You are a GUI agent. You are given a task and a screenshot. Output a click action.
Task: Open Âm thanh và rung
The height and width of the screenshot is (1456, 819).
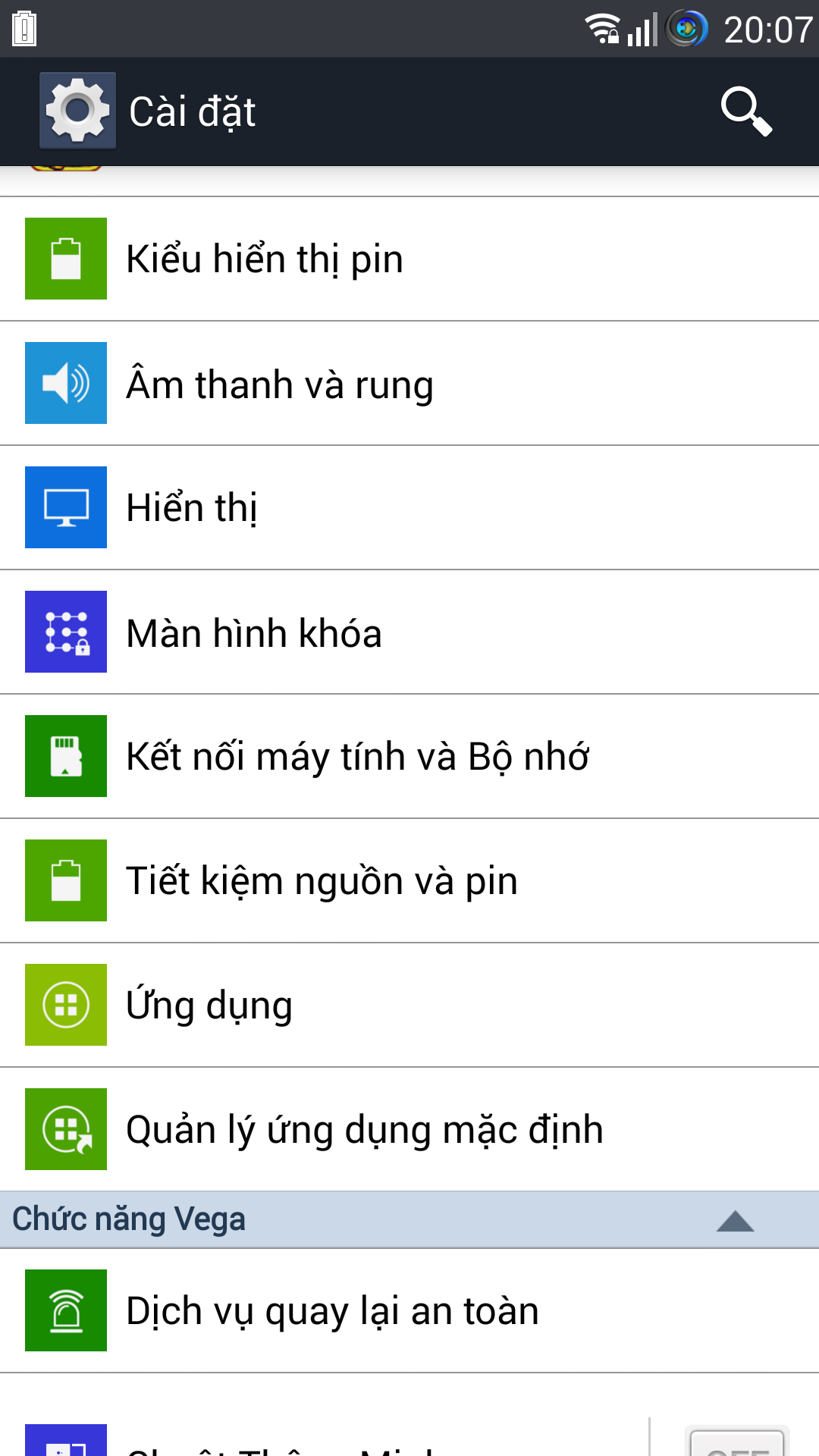409,383
